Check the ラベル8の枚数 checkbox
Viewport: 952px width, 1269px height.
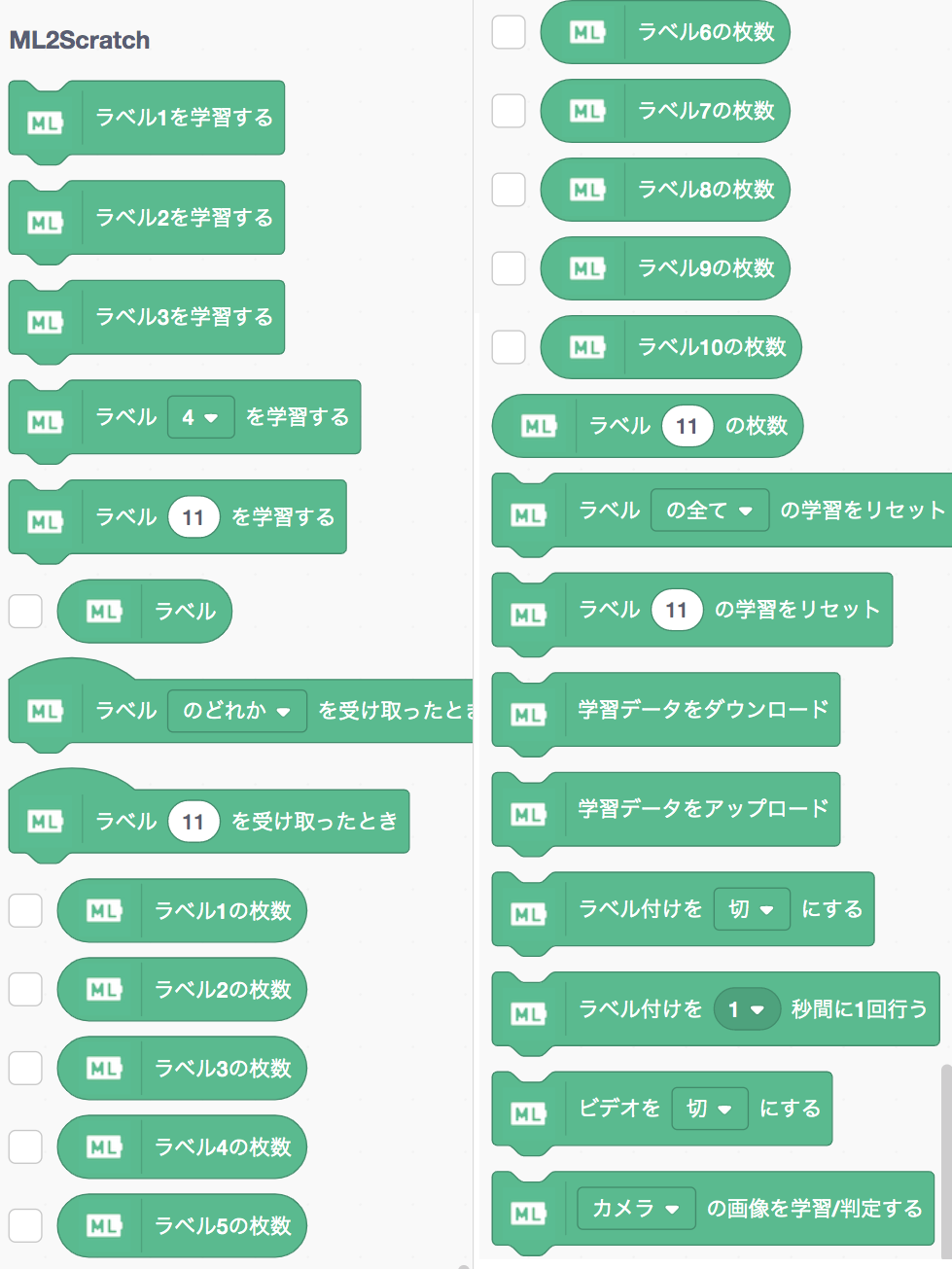tap(509, 190)
